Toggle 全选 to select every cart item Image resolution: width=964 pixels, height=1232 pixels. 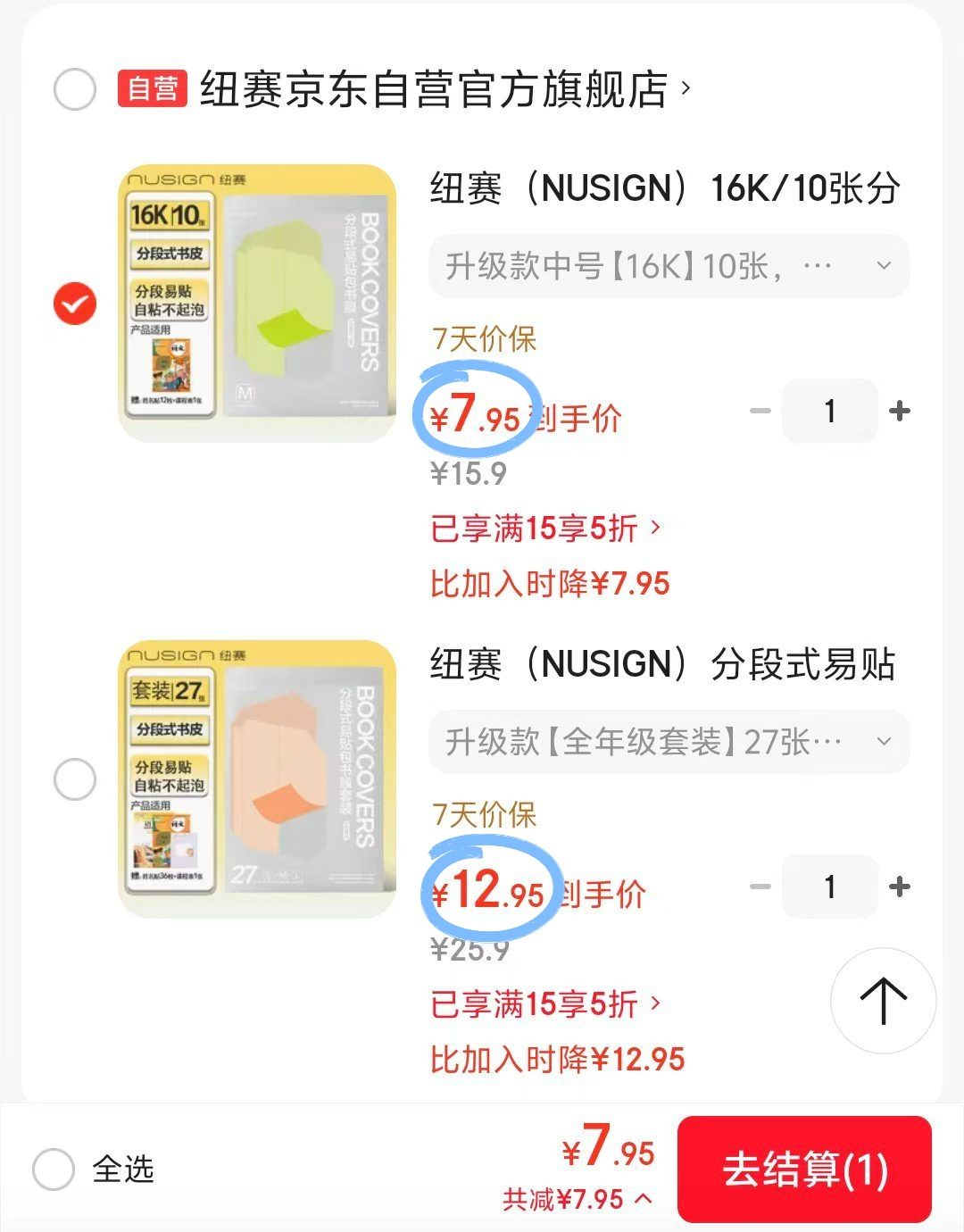click(x=54, y=1169)
